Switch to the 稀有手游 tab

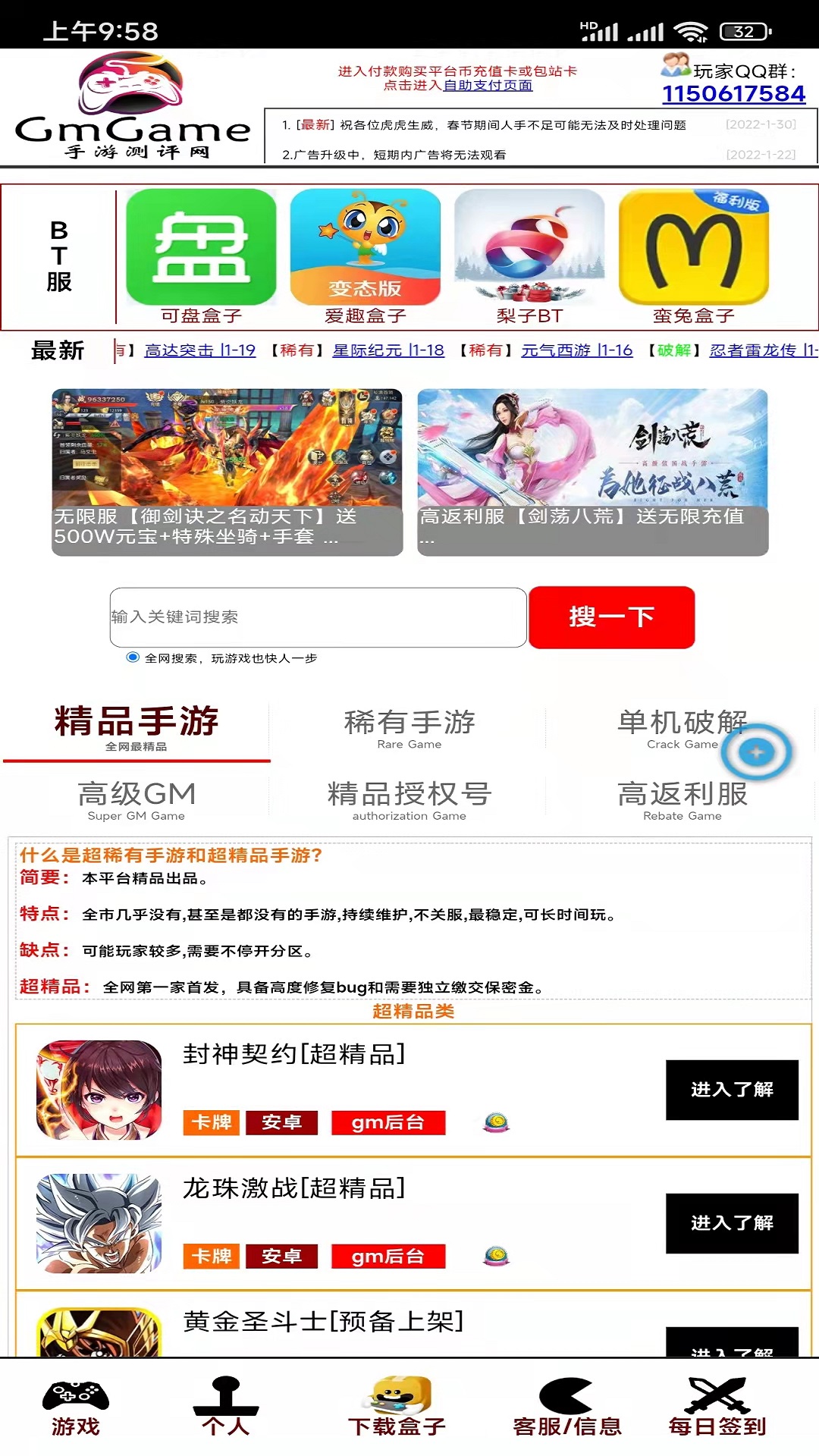[x=409, y=729]
